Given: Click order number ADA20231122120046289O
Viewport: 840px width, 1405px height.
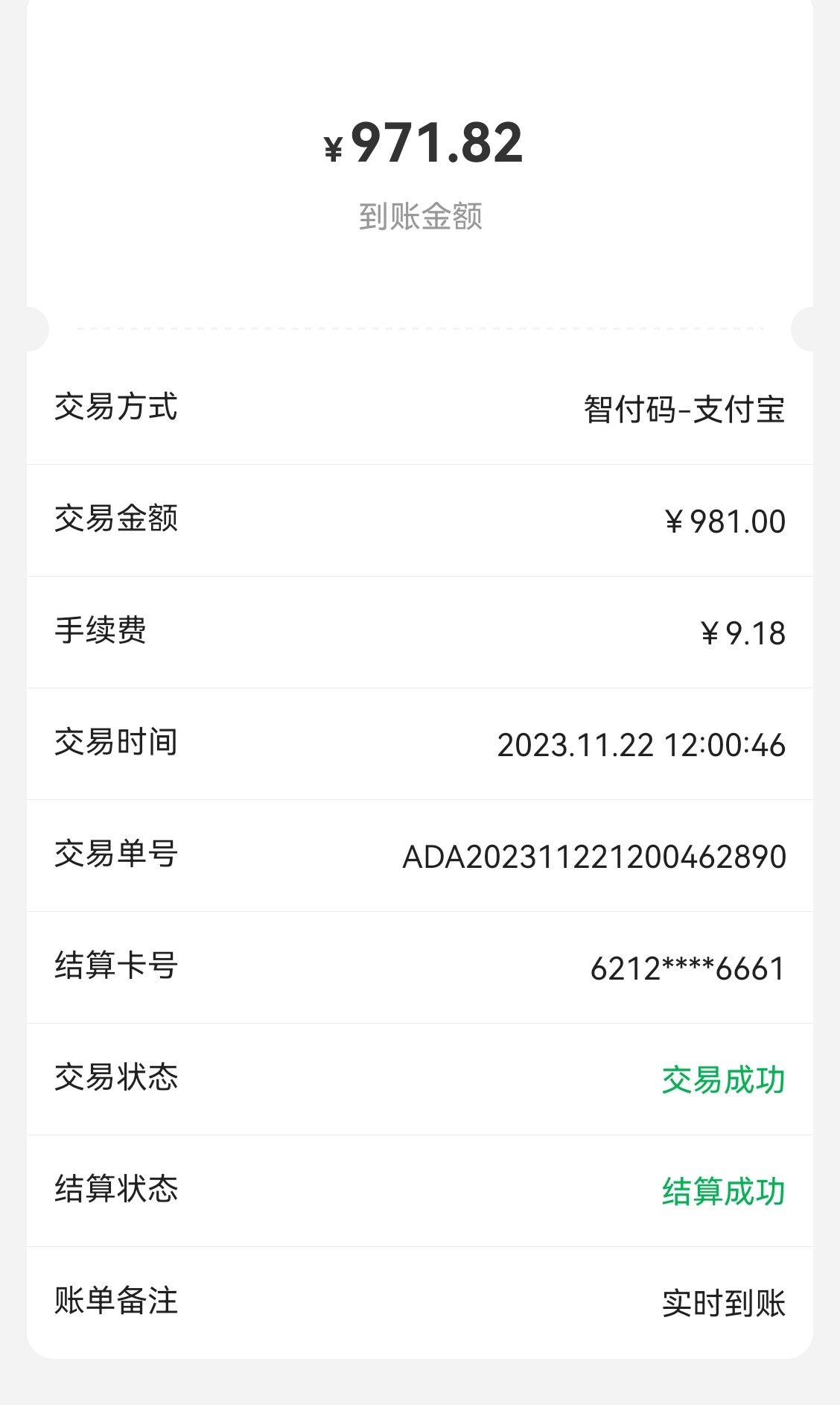Looking at the screenshot, I should point(594,855).
